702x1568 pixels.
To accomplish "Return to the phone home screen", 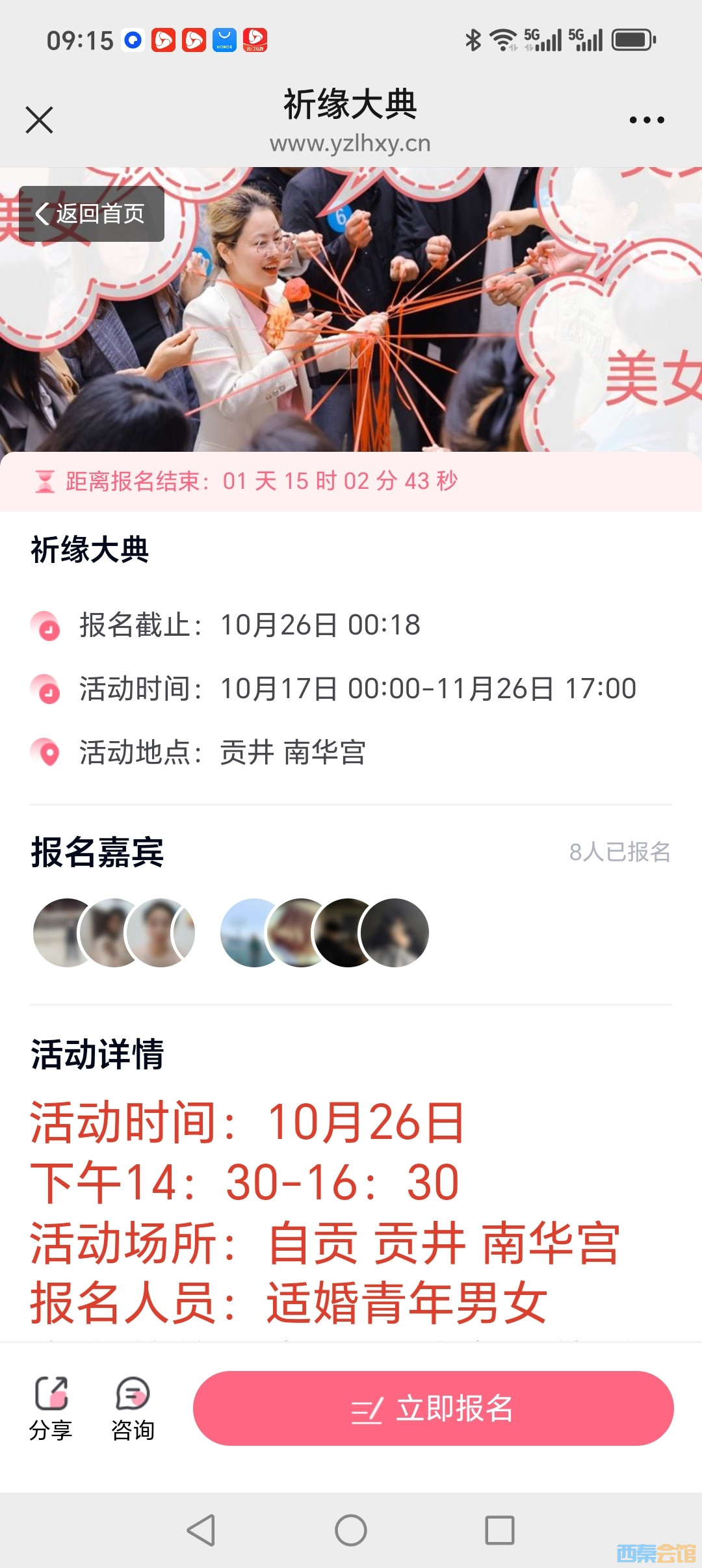I will (351, 1530).
